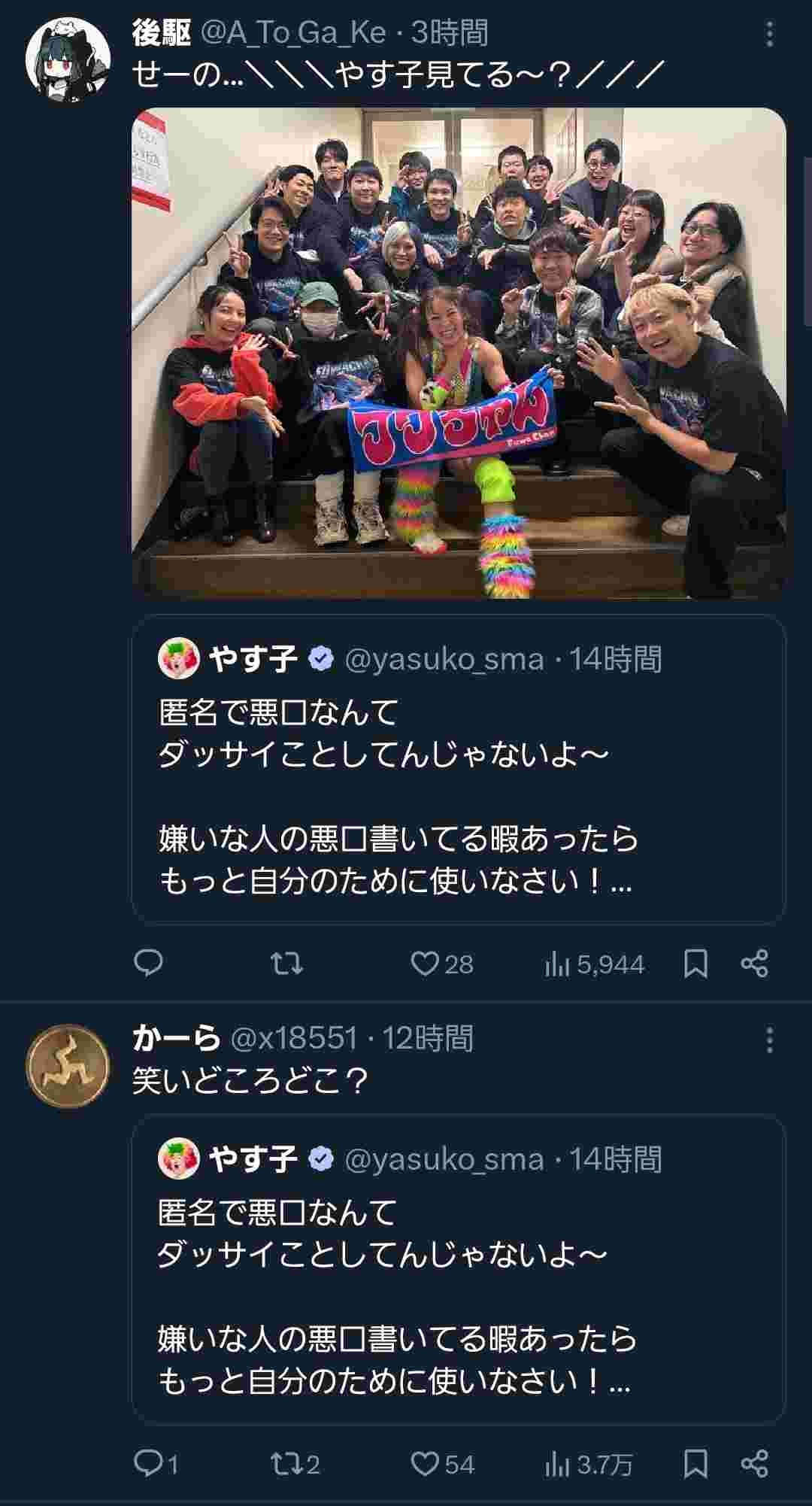
Task: Bookmark かーら's post
Action: pos(695,1463)
